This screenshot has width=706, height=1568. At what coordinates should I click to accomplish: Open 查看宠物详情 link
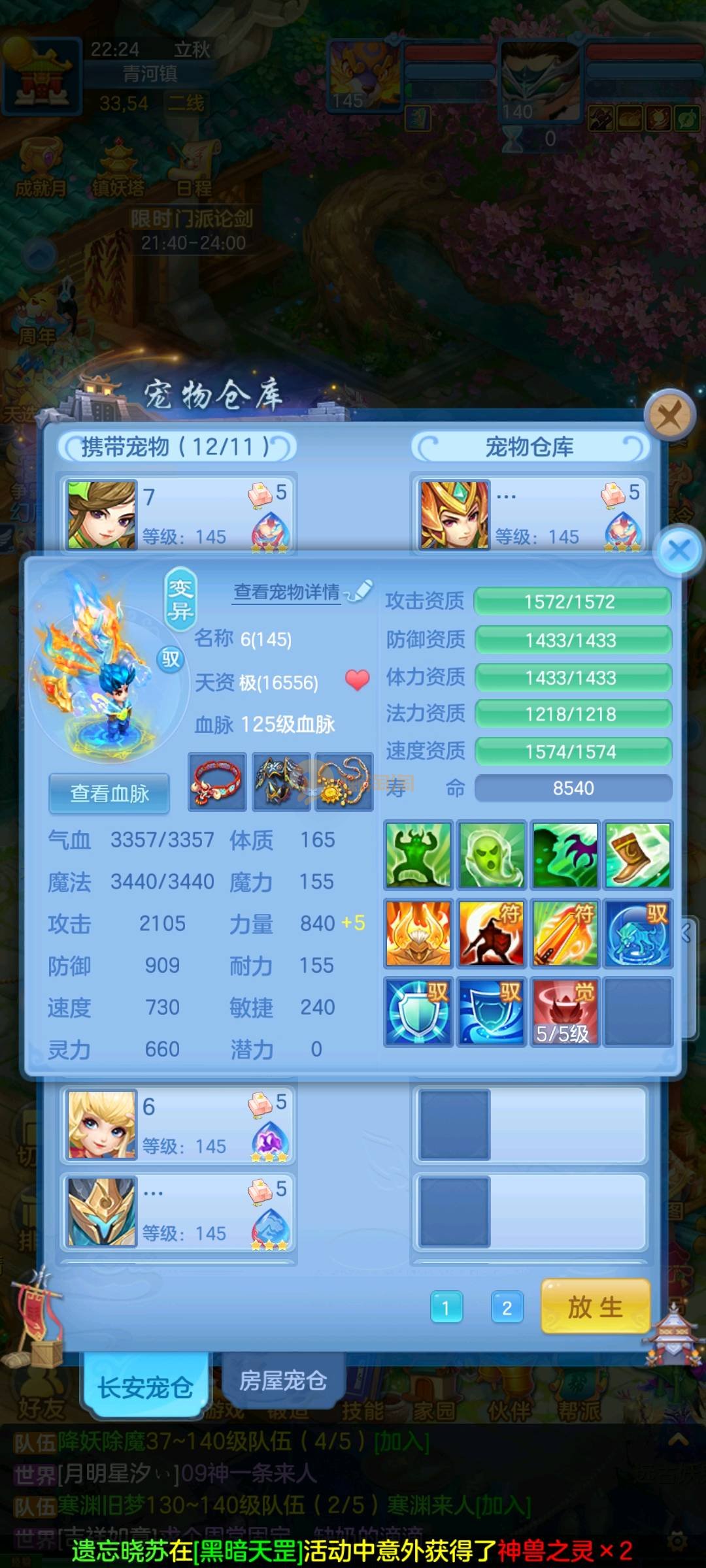click(287, 592)
